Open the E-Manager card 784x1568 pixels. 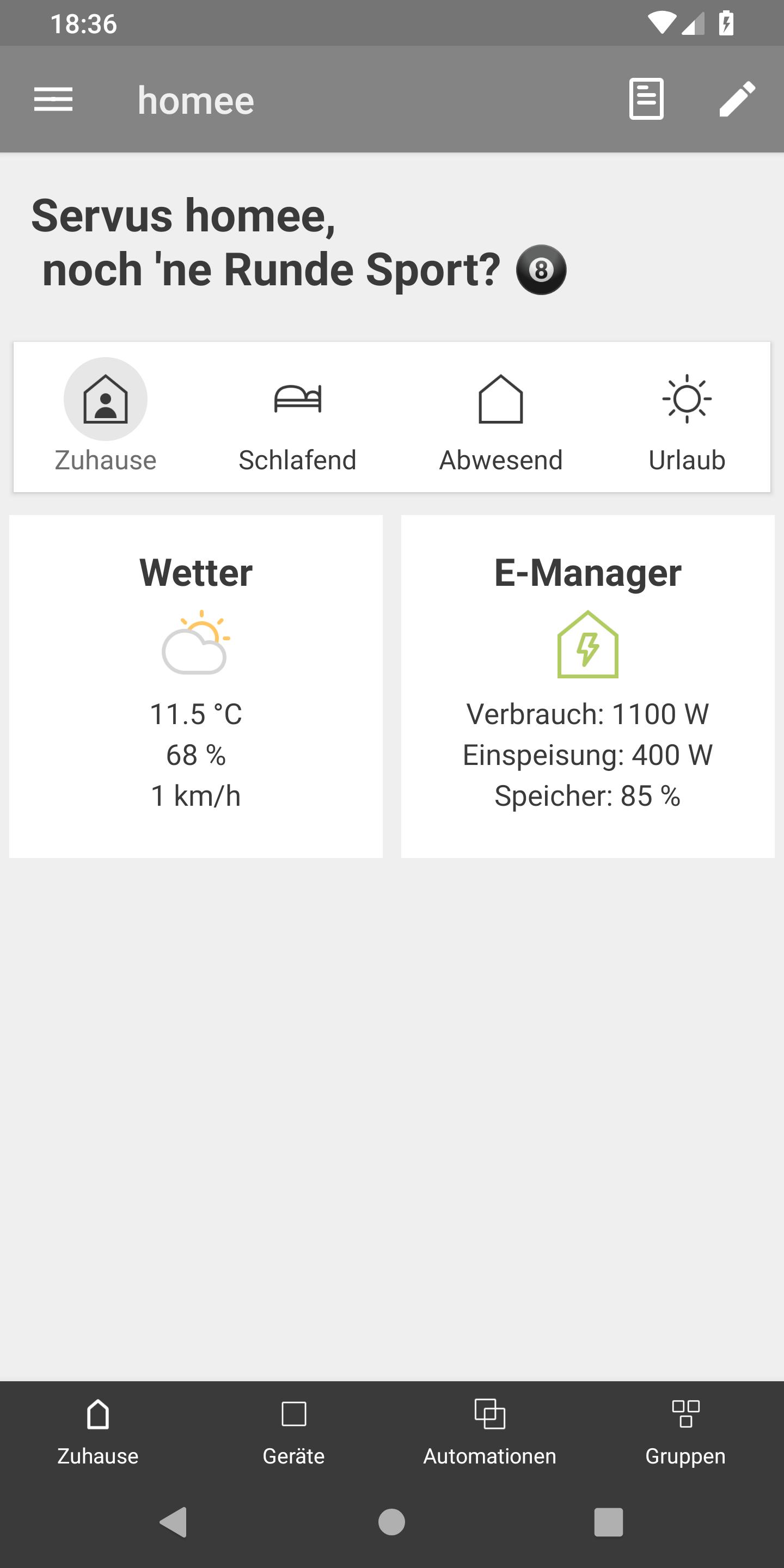(587, 686)
